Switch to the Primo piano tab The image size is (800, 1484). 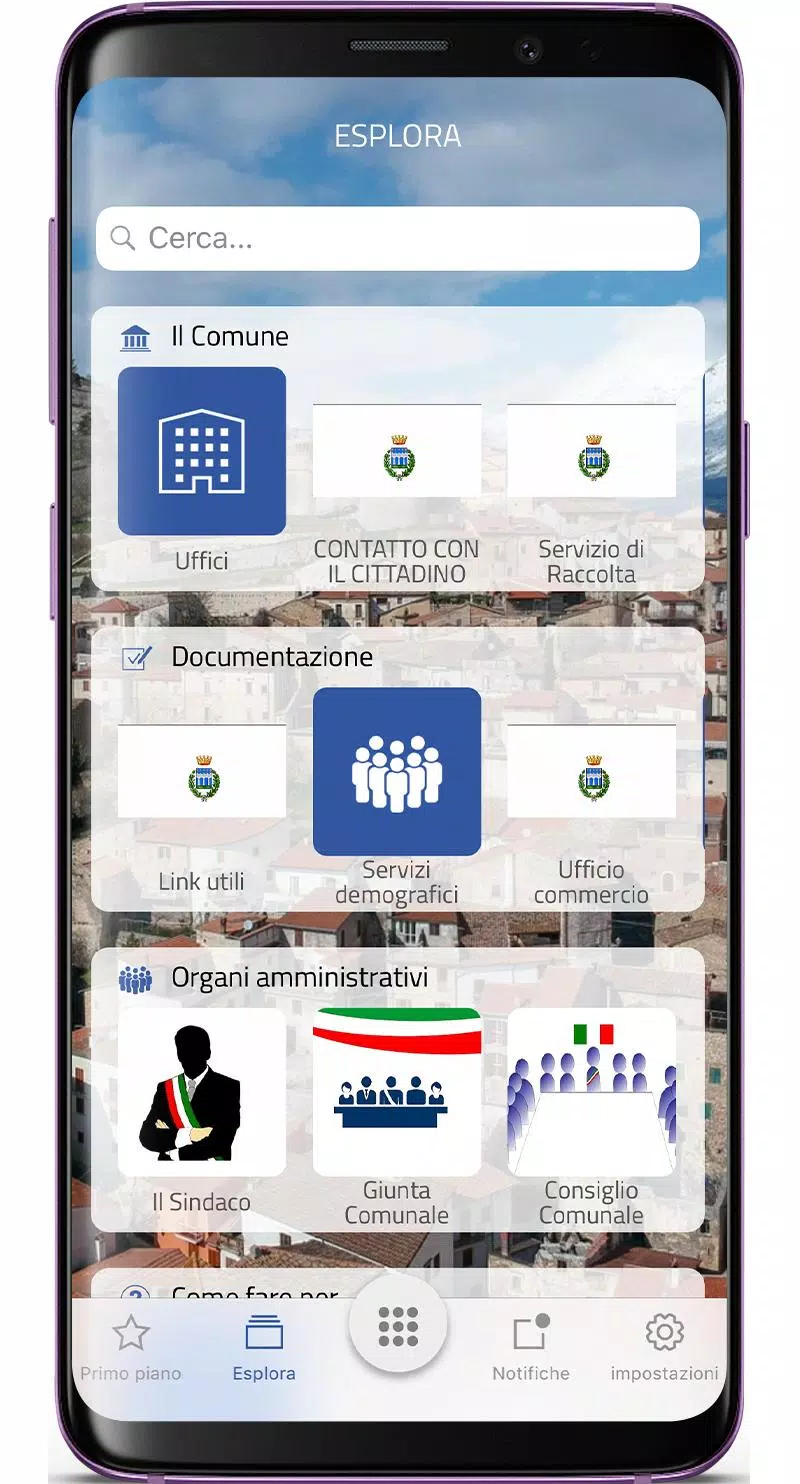pos(131,1347)
